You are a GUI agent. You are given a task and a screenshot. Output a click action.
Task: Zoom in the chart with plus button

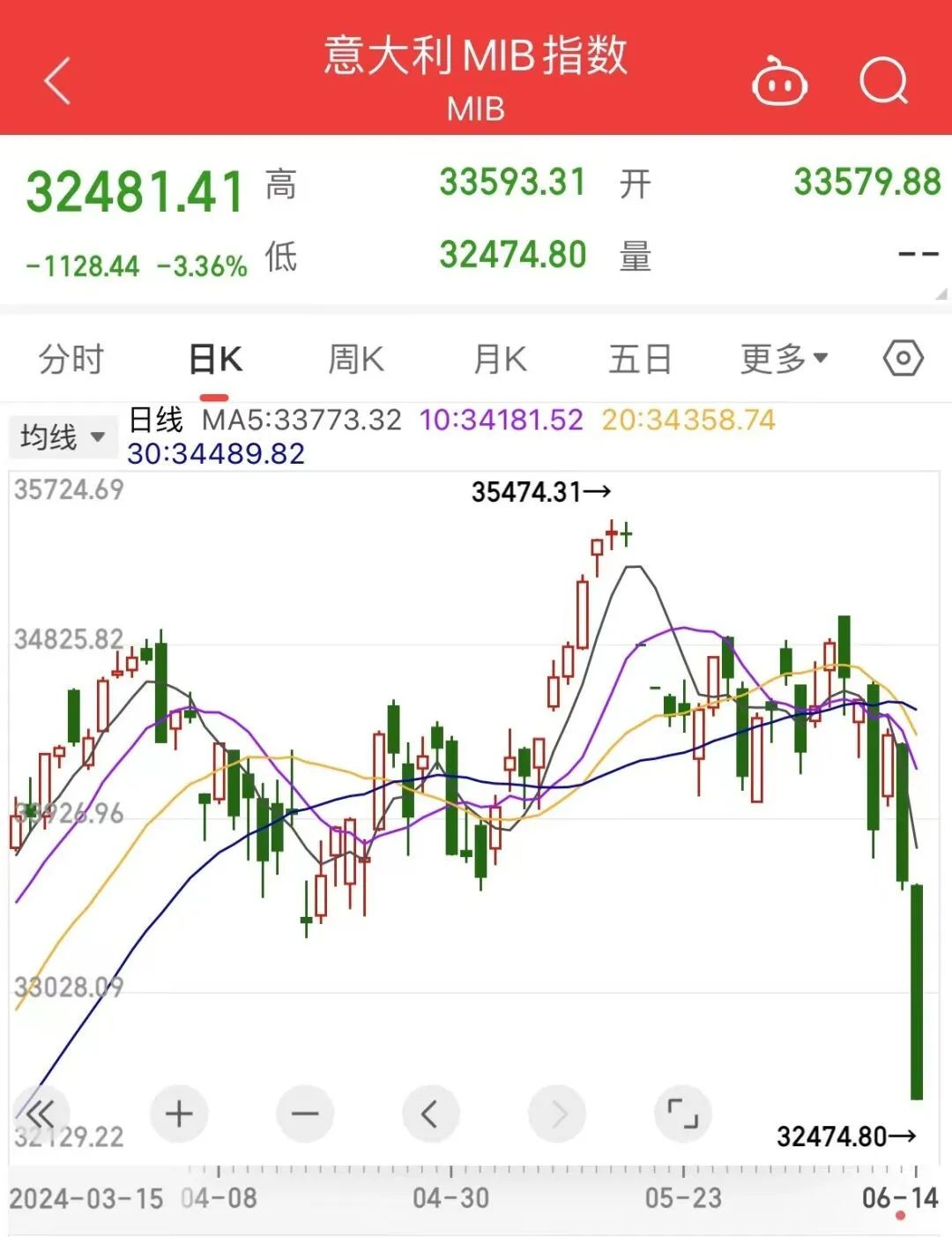tap(179, 1114)
